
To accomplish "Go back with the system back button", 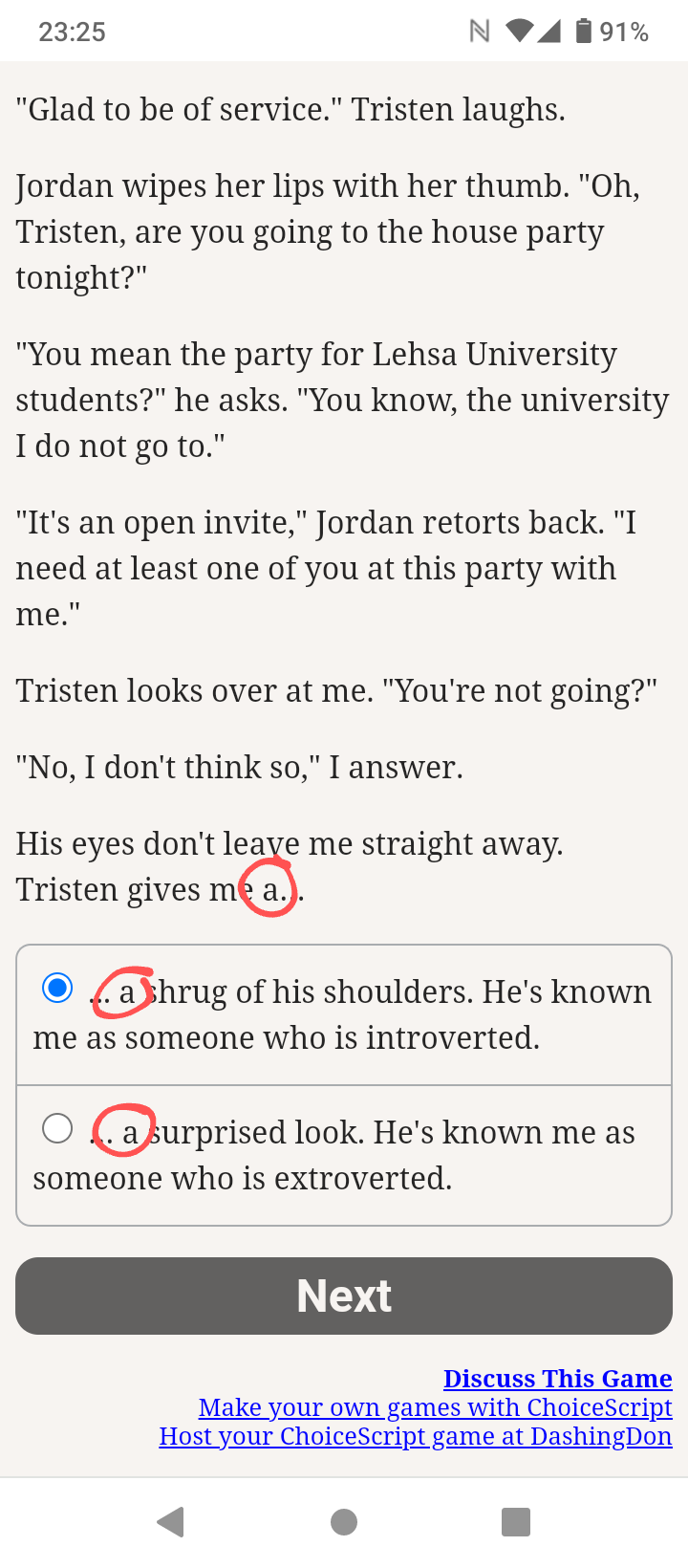I will pyautogui.click(x=171, y=1521).
